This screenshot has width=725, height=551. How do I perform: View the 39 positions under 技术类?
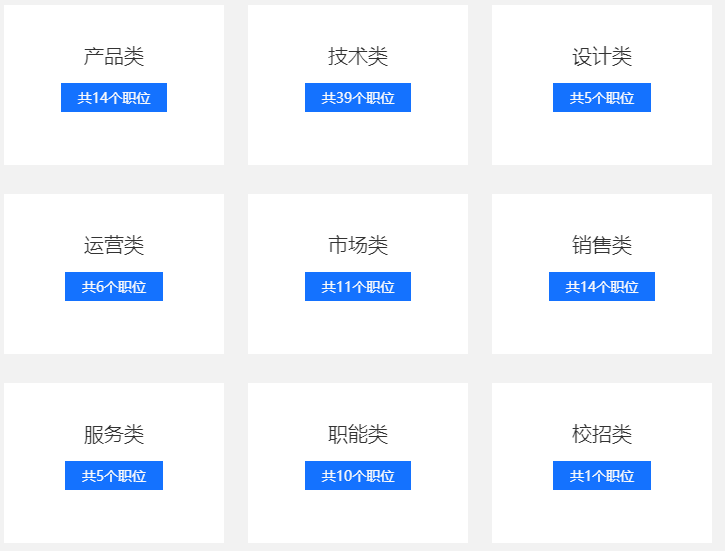[x=357, y=98]
